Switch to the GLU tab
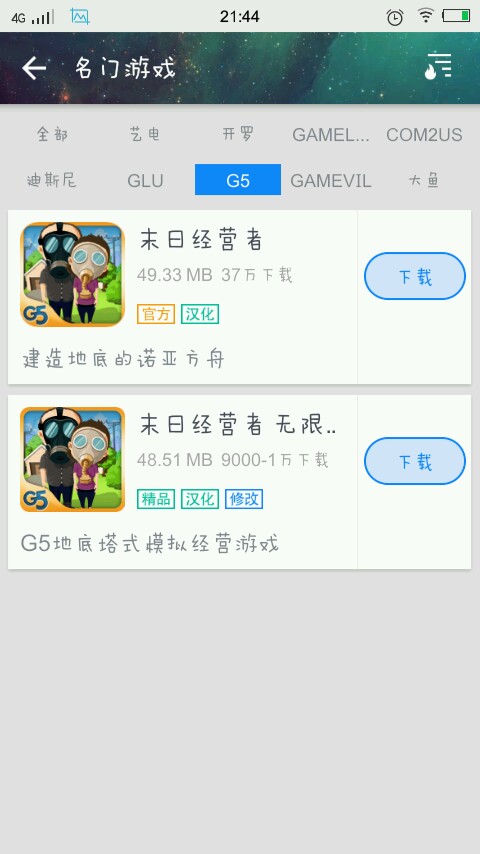Screen dimensions: 480x854 (x=145, y=180)
